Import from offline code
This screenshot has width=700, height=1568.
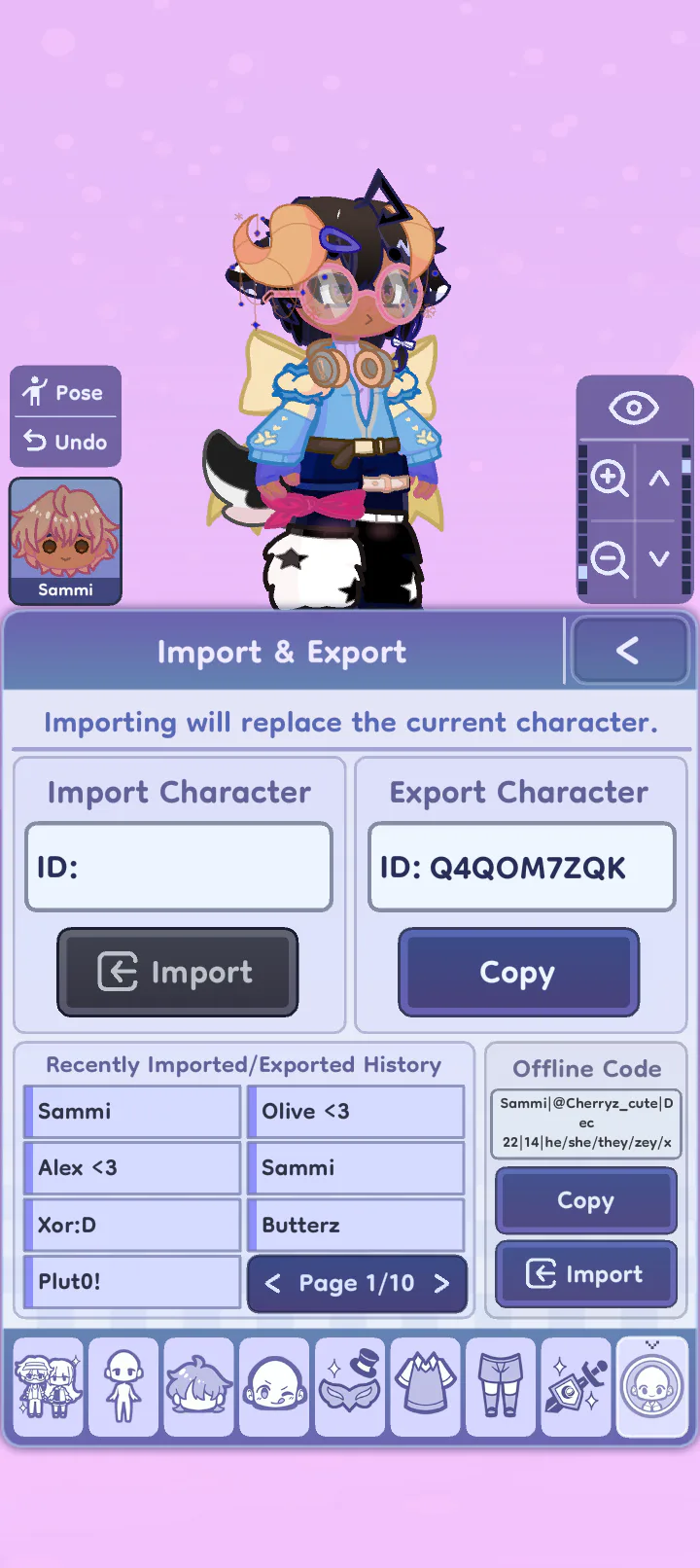586,1273
